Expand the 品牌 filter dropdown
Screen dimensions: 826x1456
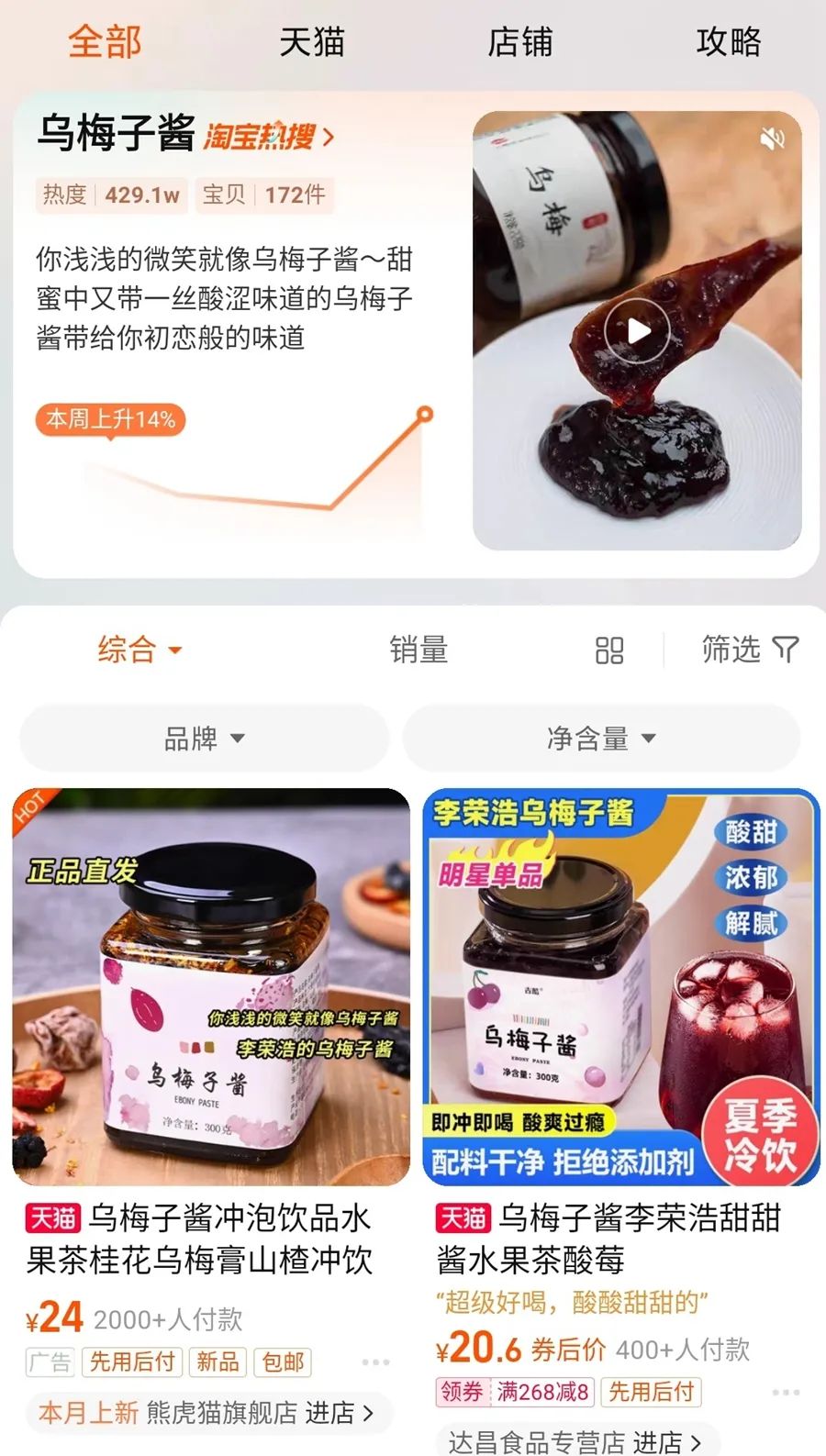pos(204,738)
